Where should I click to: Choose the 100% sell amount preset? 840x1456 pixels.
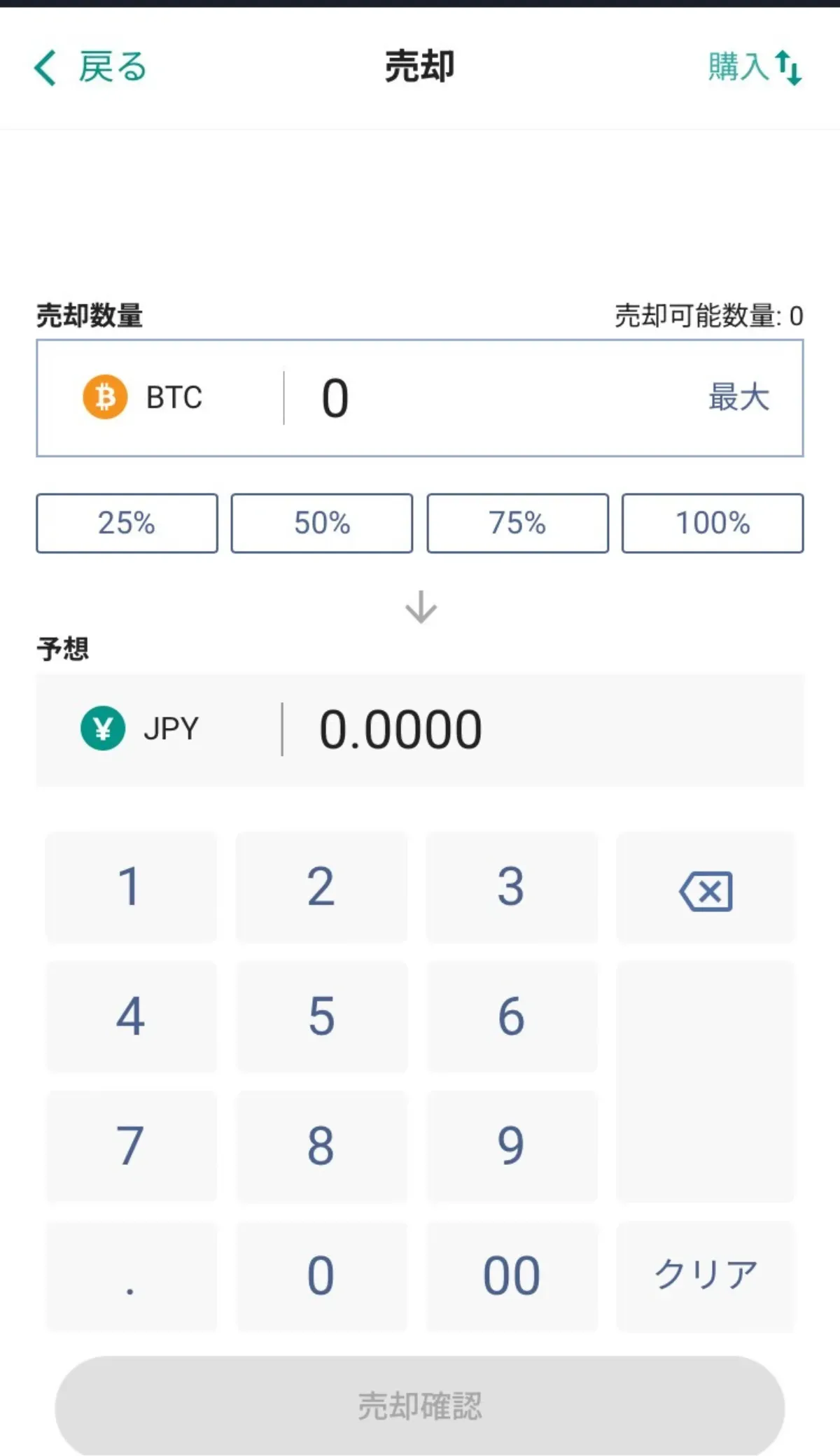(x=711, y=523)
